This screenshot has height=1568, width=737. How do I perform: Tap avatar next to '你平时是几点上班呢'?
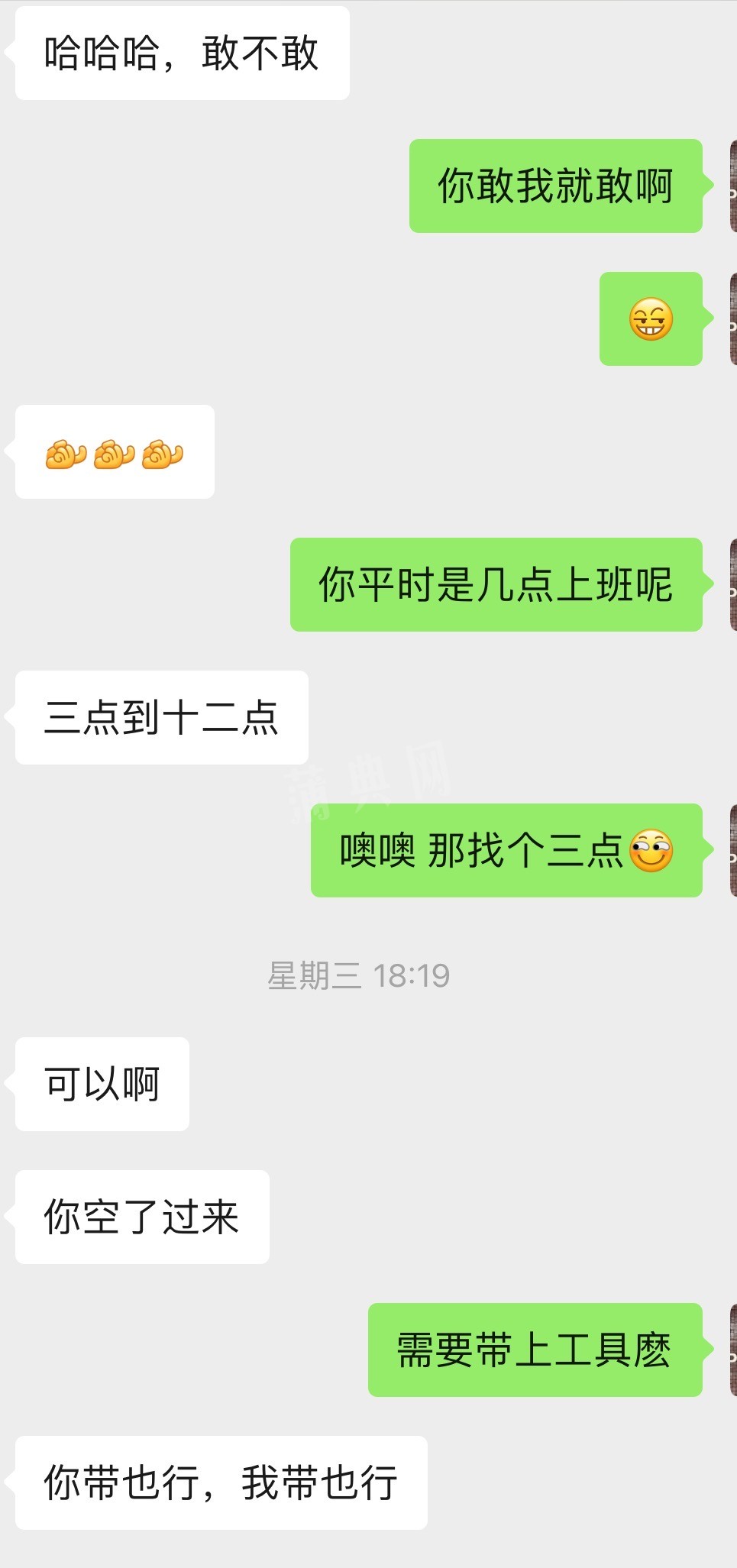point(733,584)
